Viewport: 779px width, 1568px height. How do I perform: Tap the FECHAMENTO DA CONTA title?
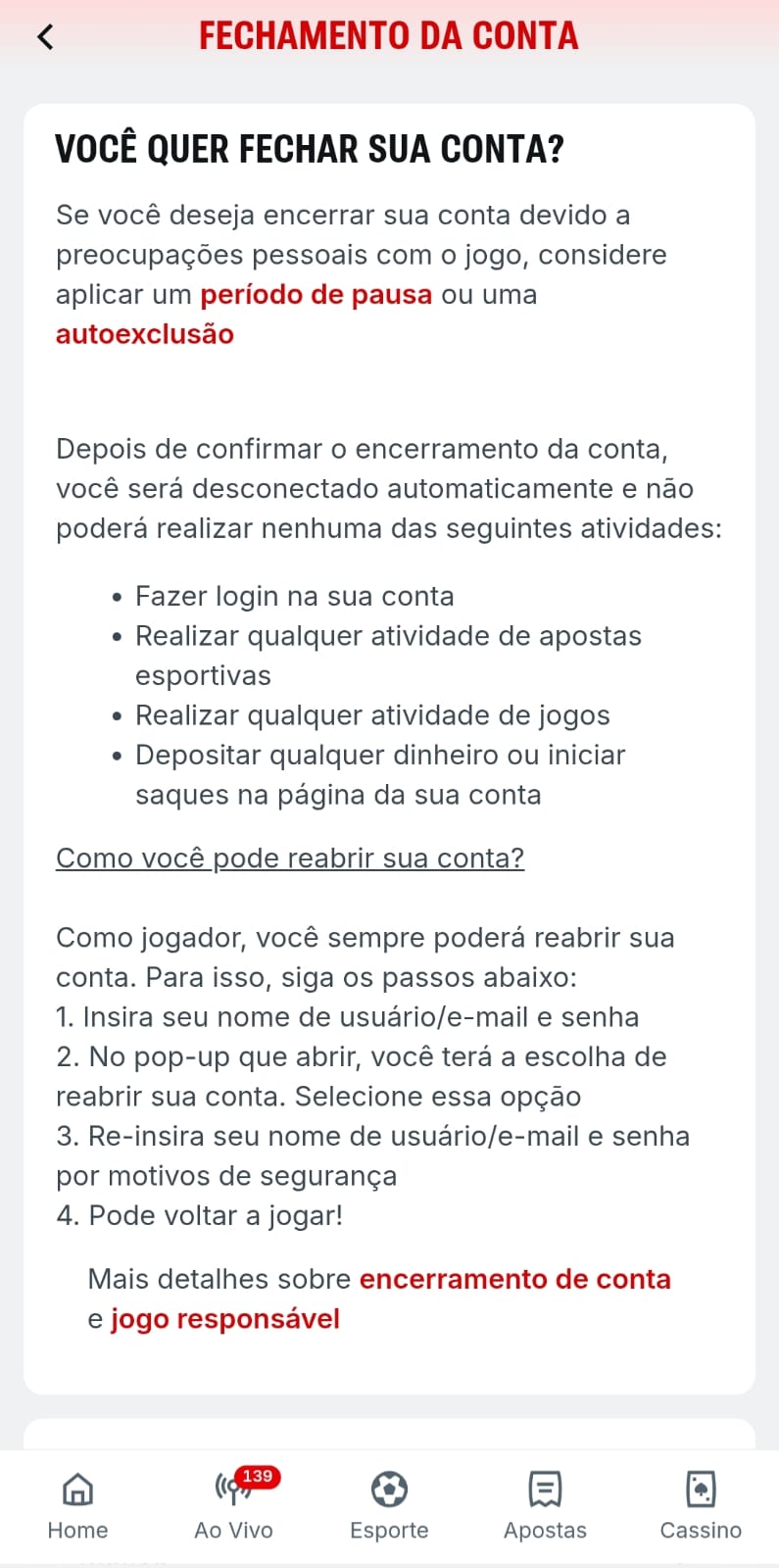[389, 34]
